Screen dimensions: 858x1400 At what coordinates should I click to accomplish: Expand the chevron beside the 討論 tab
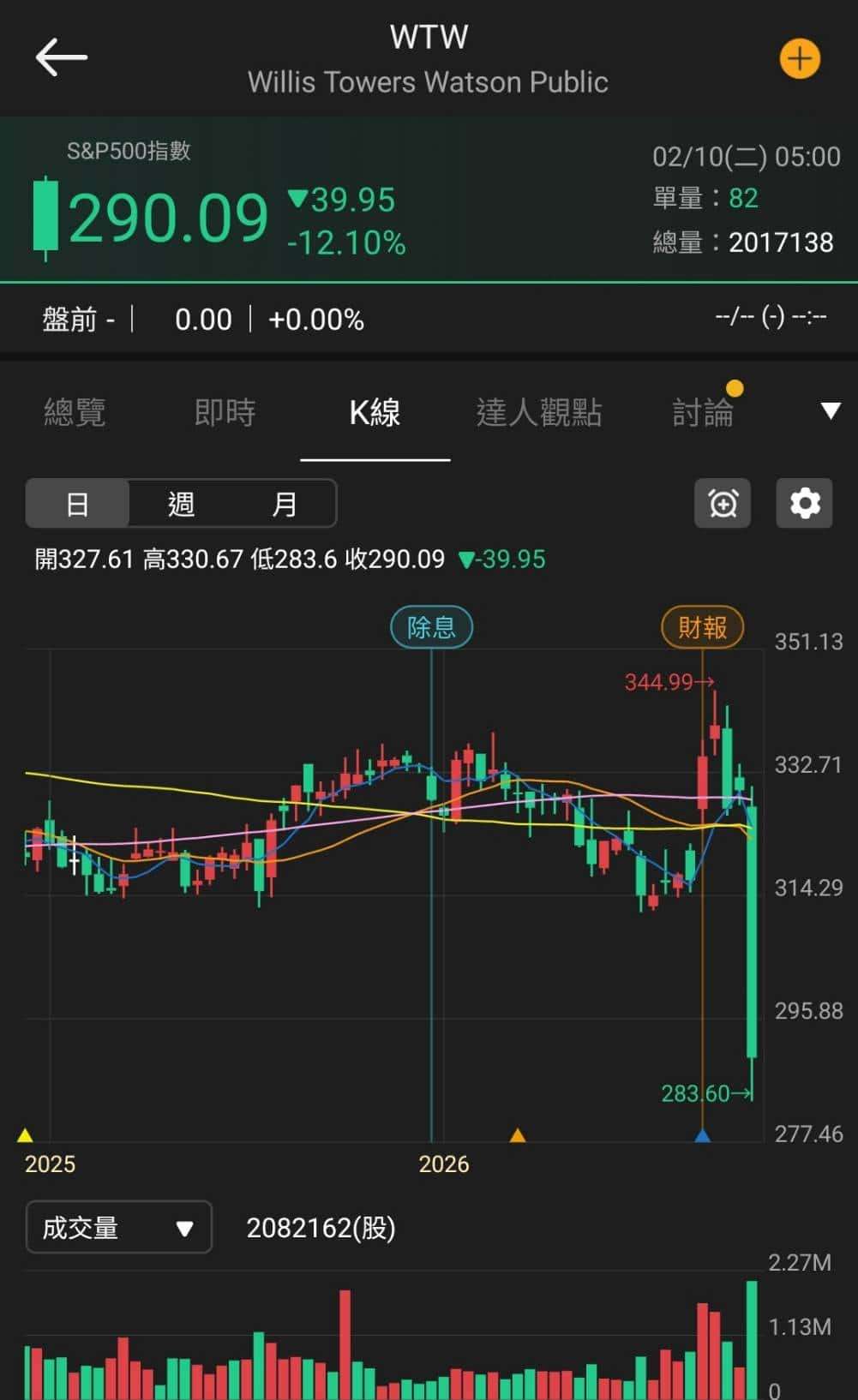pos(829,412)
